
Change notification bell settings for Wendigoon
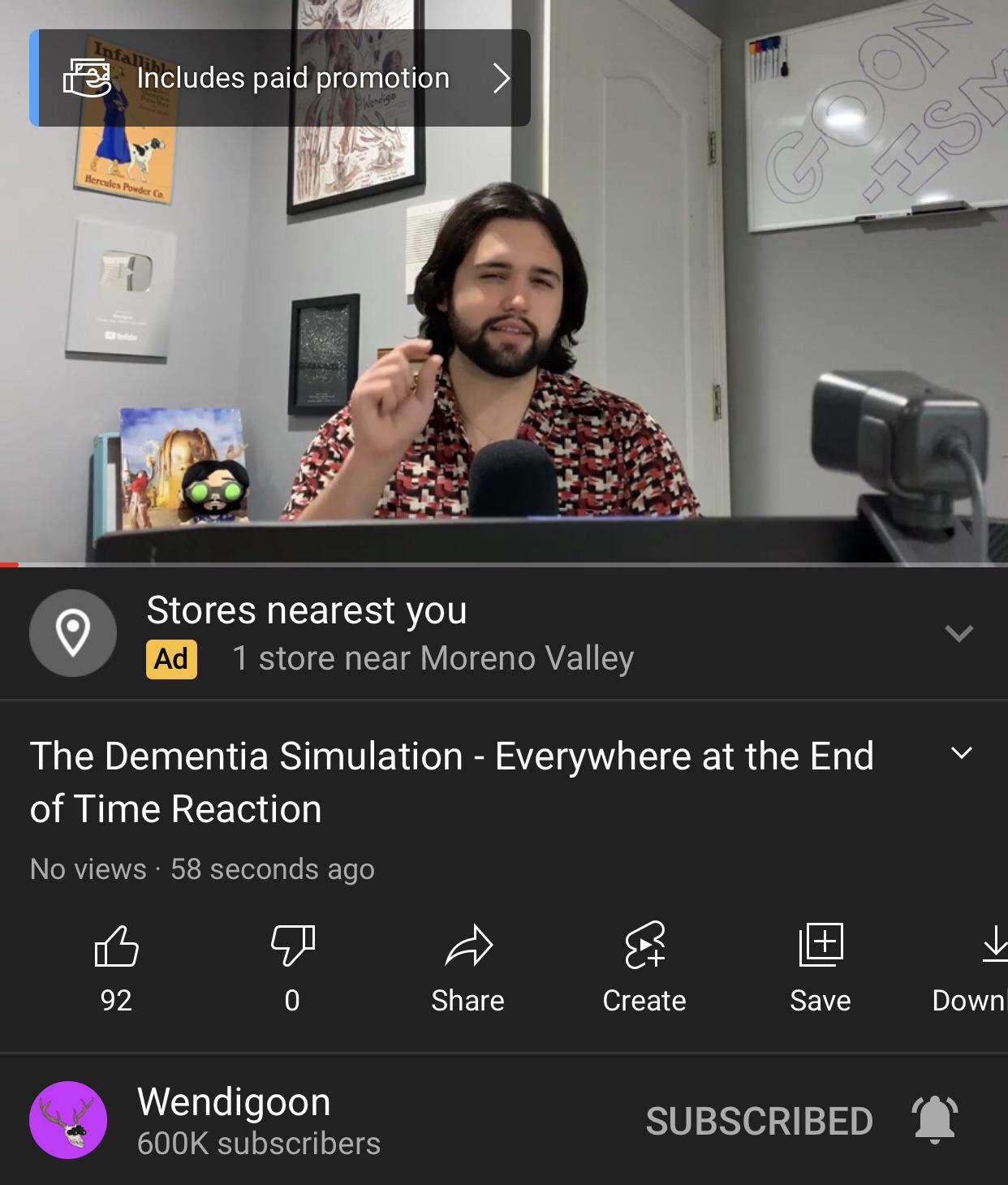935,1119
